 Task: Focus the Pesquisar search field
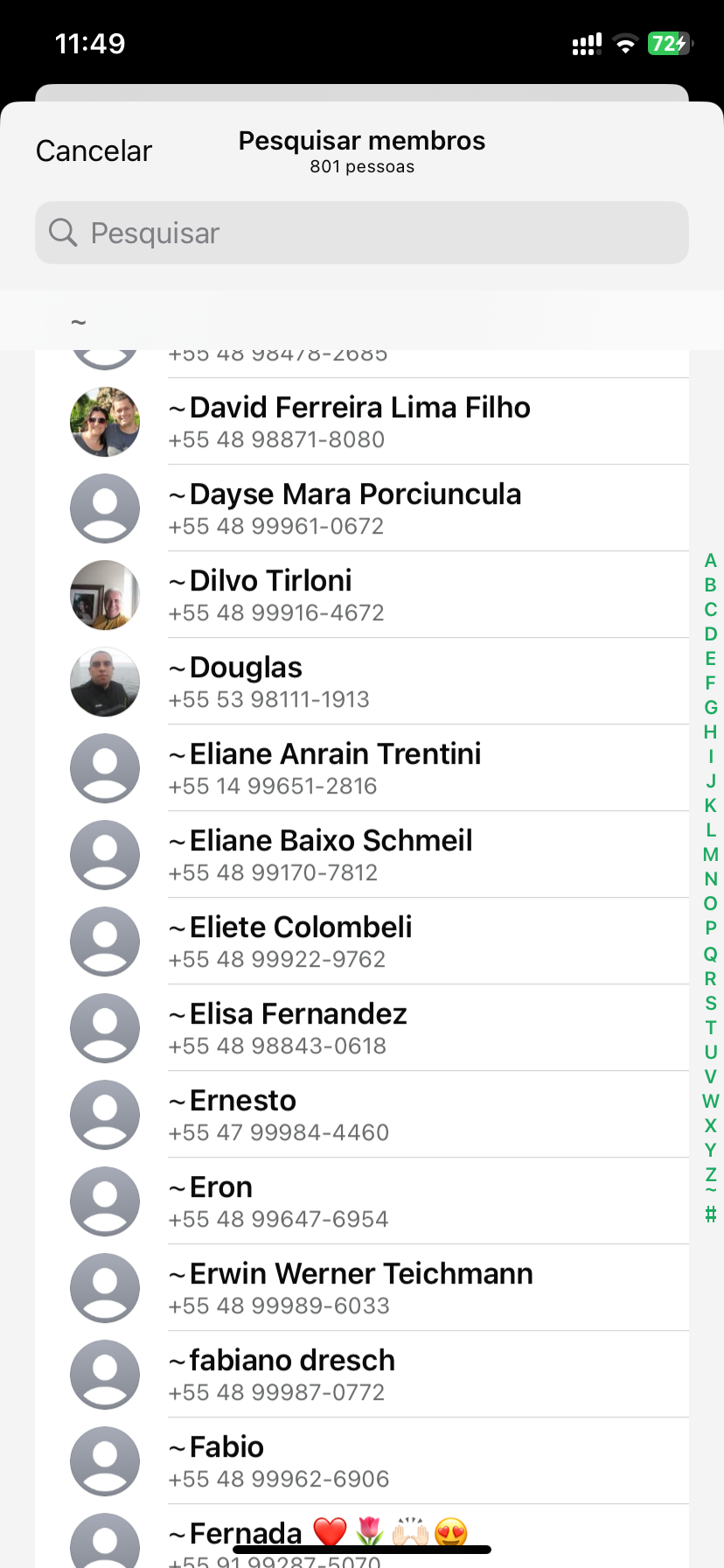362,233
